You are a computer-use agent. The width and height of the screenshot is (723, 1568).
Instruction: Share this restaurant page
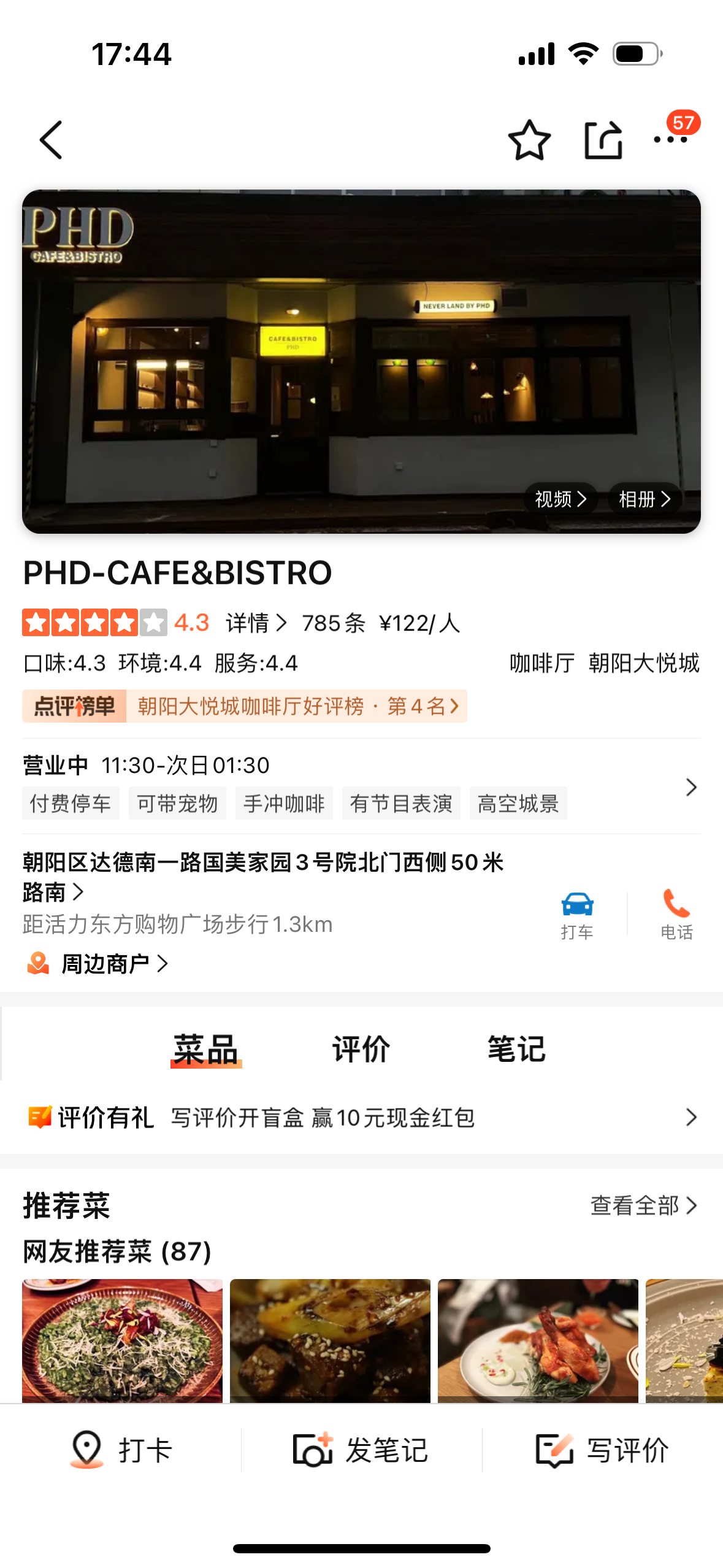pos(603,140)
